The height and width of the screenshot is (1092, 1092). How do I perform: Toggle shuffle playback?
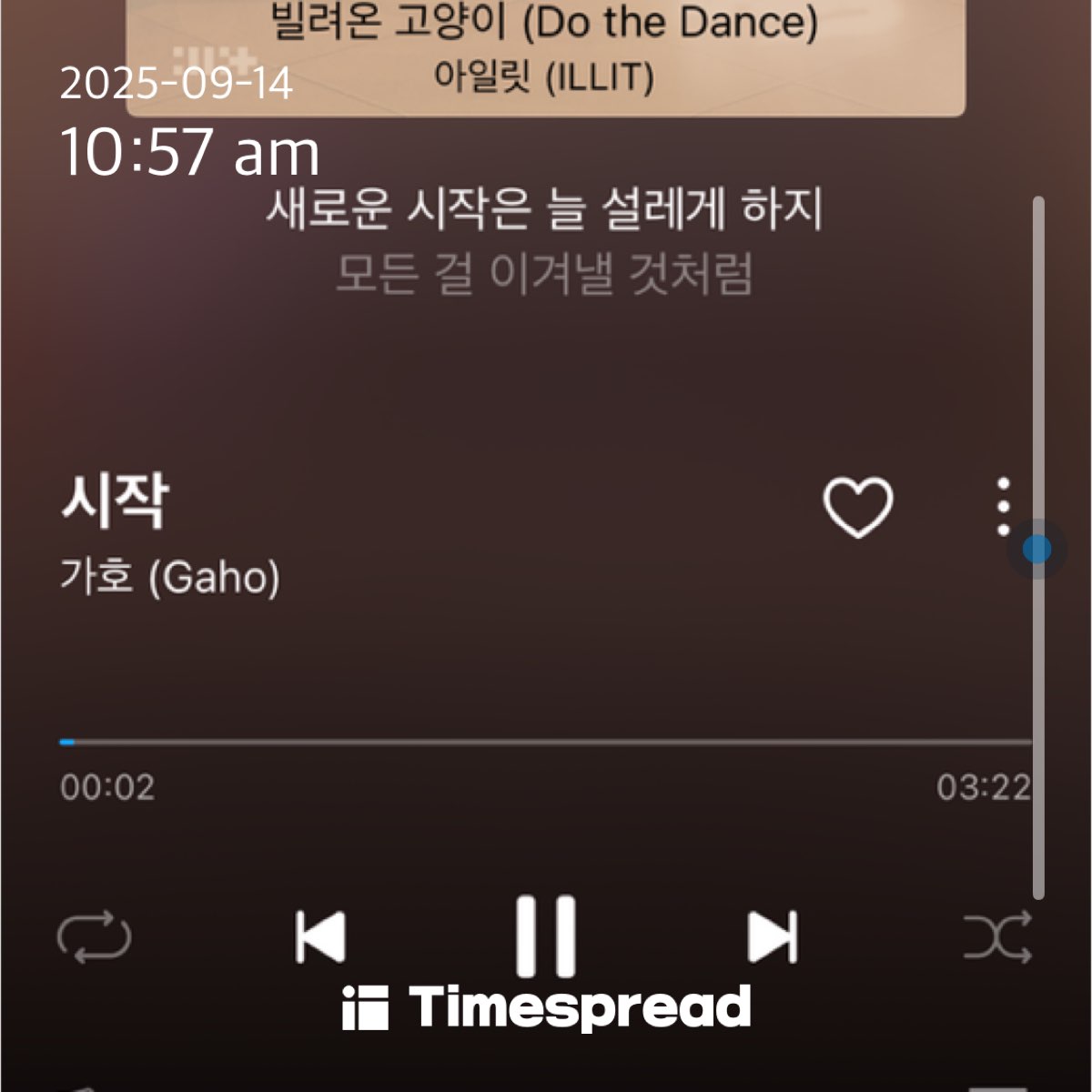pyautogui.click(x=997, y=936)
